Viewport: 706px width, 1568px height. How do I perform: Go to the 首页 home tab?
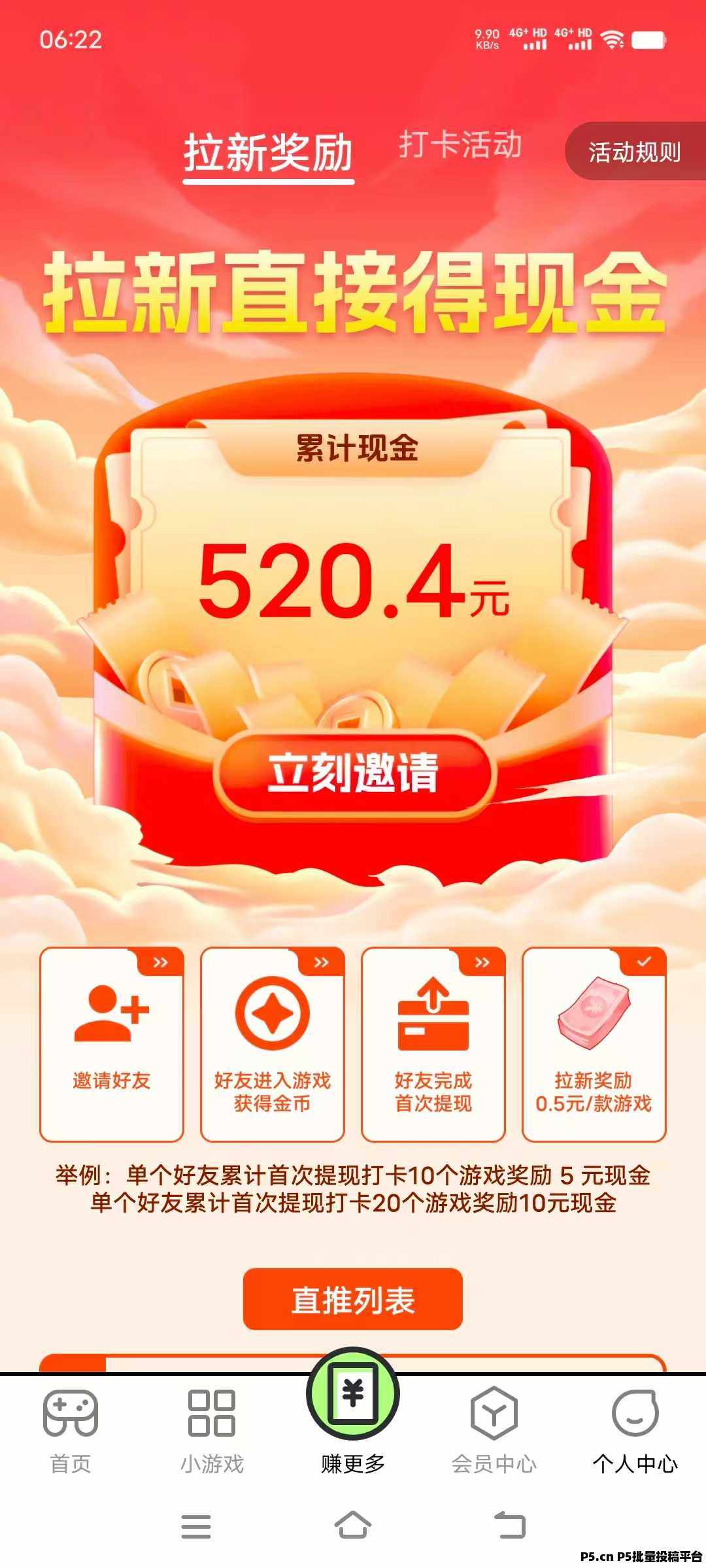pyautogui.click(x=71, y=1432)
